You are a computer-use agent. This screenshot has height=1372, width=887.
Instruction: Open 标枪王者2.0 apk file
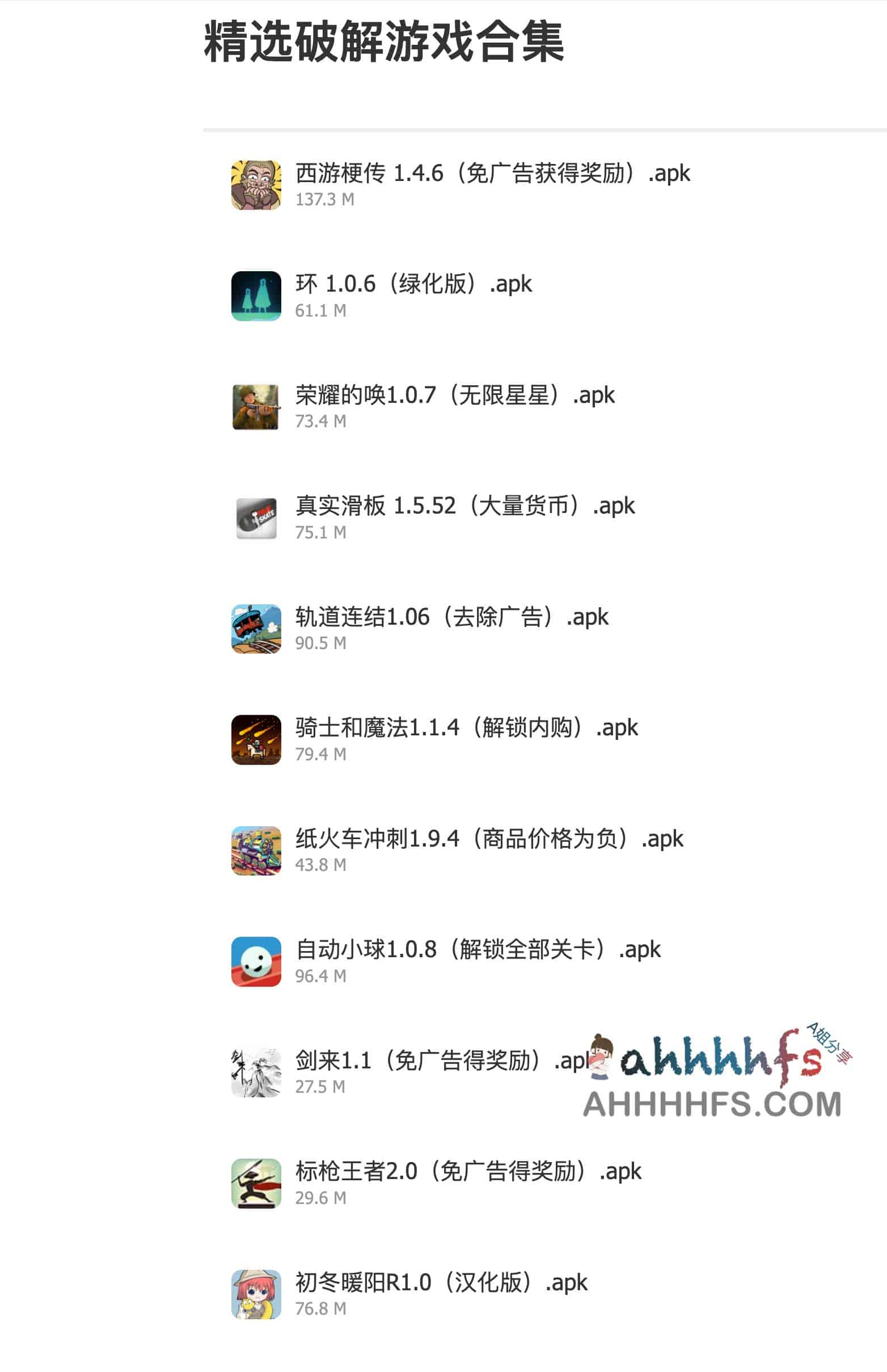click(468, 1172)
